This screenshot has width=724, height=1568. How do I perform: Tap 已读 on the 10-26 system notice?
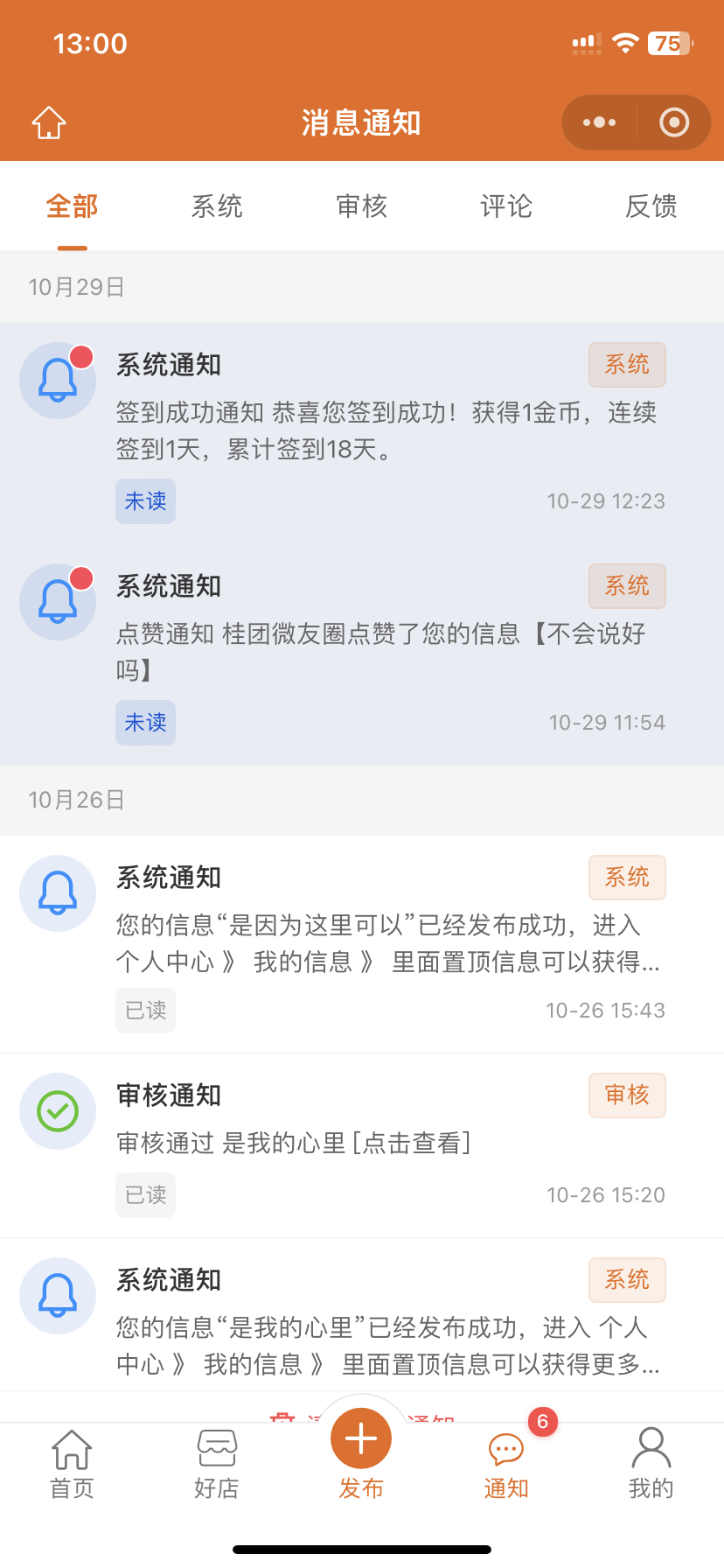click(x=145, y=1010)
